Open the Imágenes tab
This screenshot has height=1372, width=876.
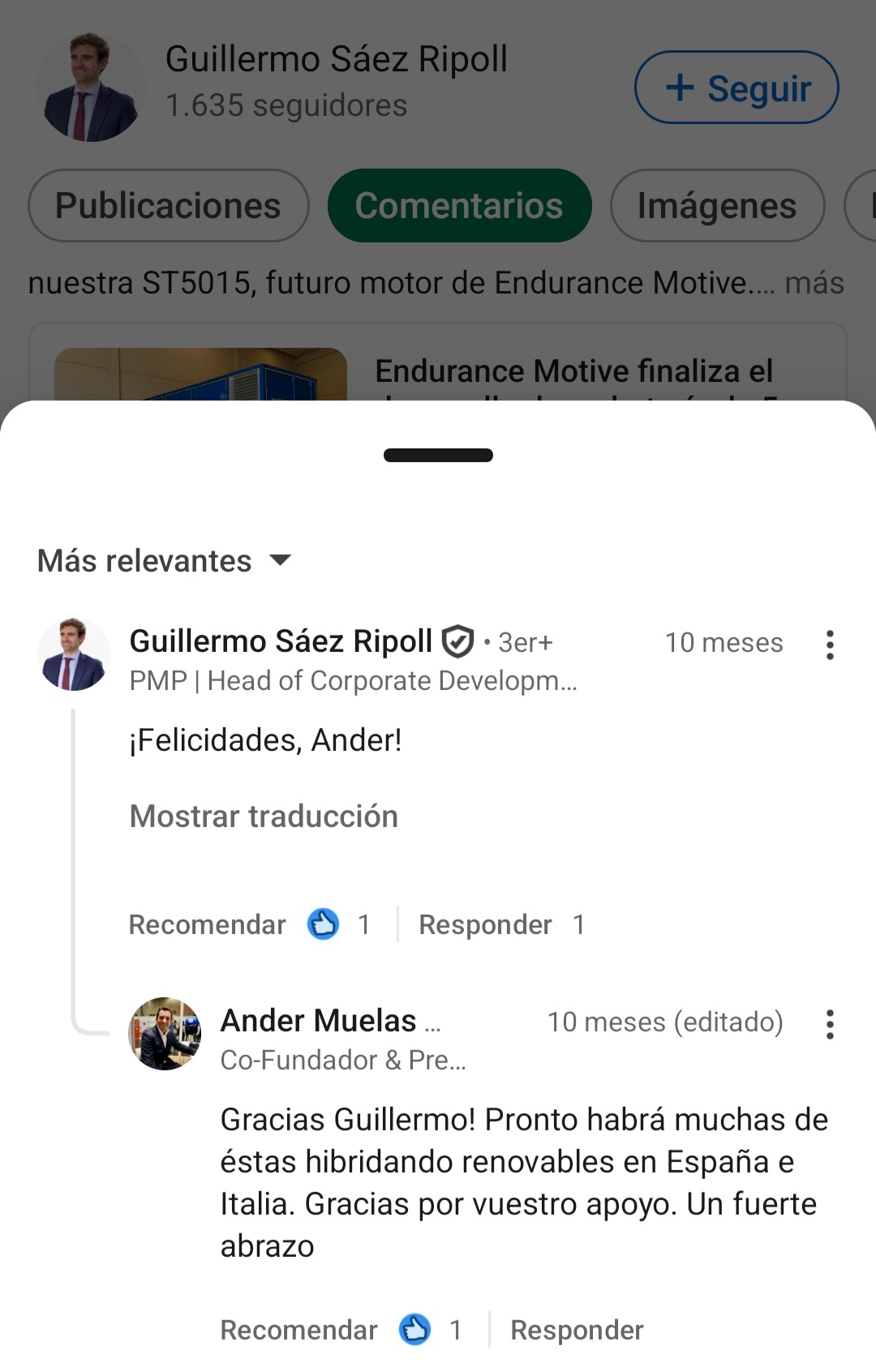click(717, 206)
